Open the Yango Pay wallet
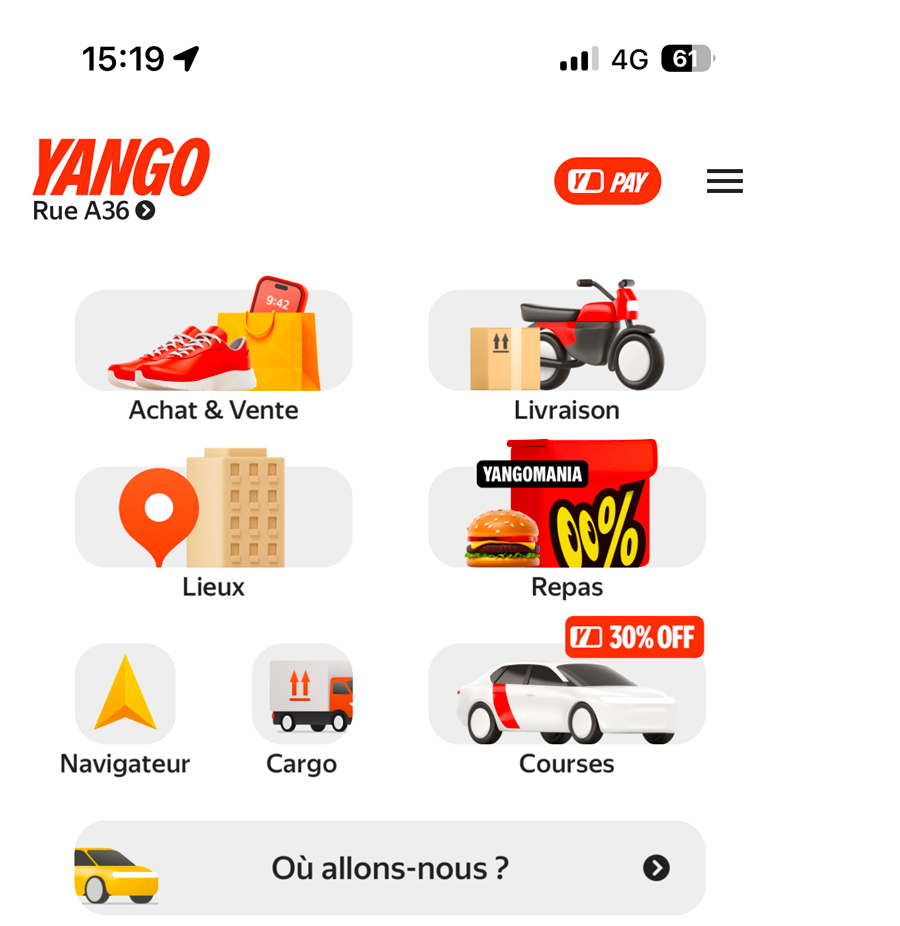 607,181
